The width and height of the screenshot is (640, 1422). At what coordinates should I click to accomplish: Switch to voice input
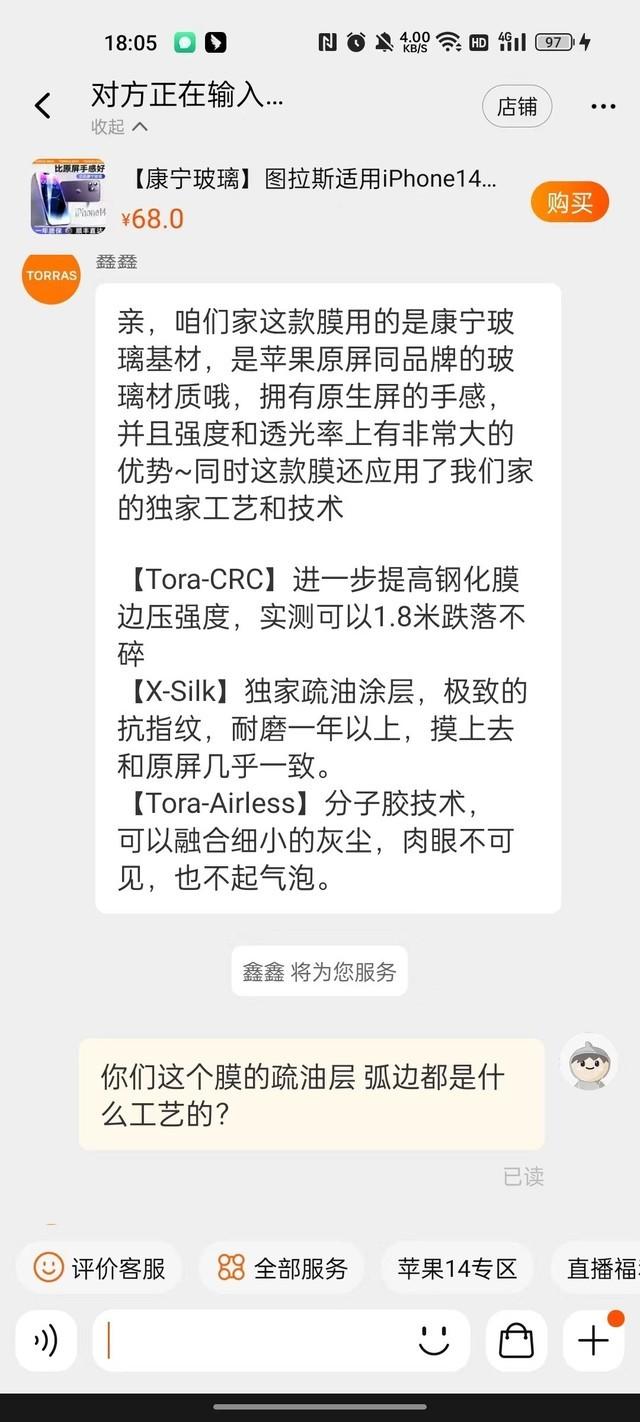(x=46, y=1340)
